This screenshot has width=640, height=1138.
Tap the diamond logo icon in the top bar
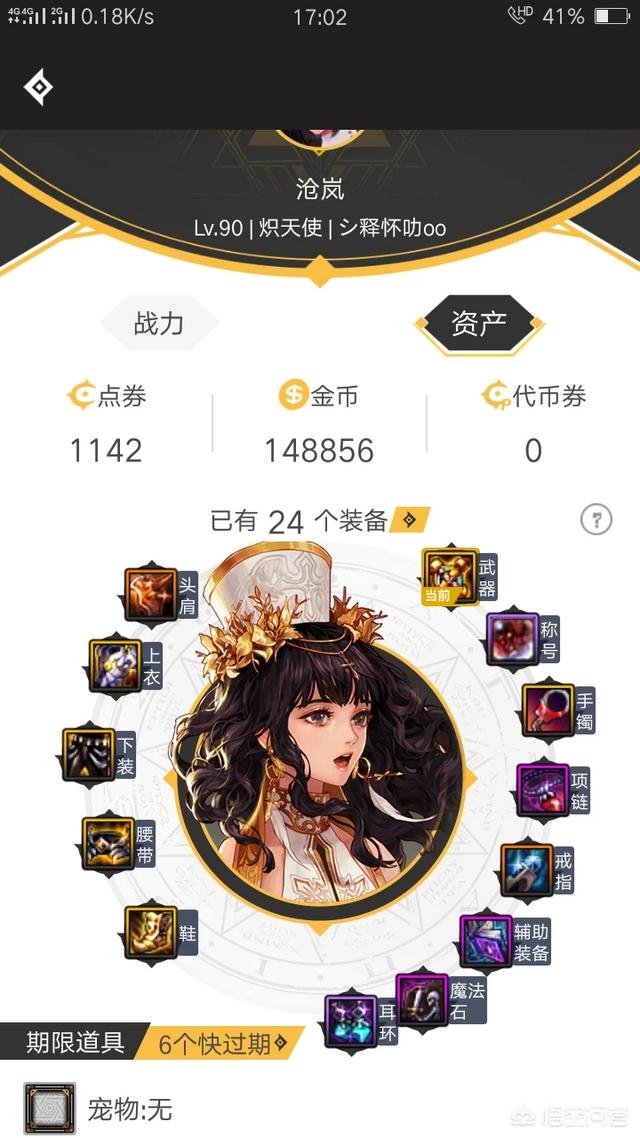(x=38, y=88)
